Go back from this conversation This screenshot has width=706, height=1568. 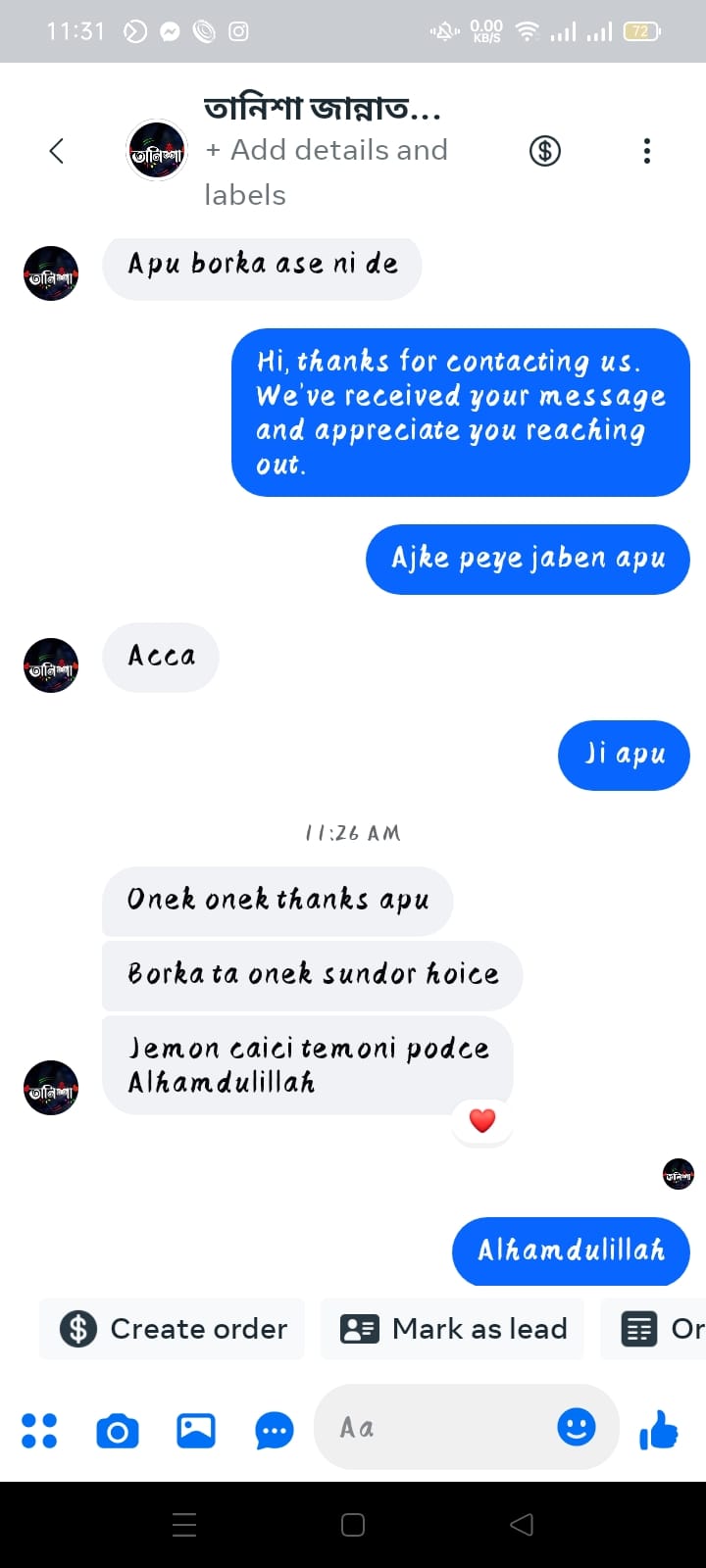point(57,151)
